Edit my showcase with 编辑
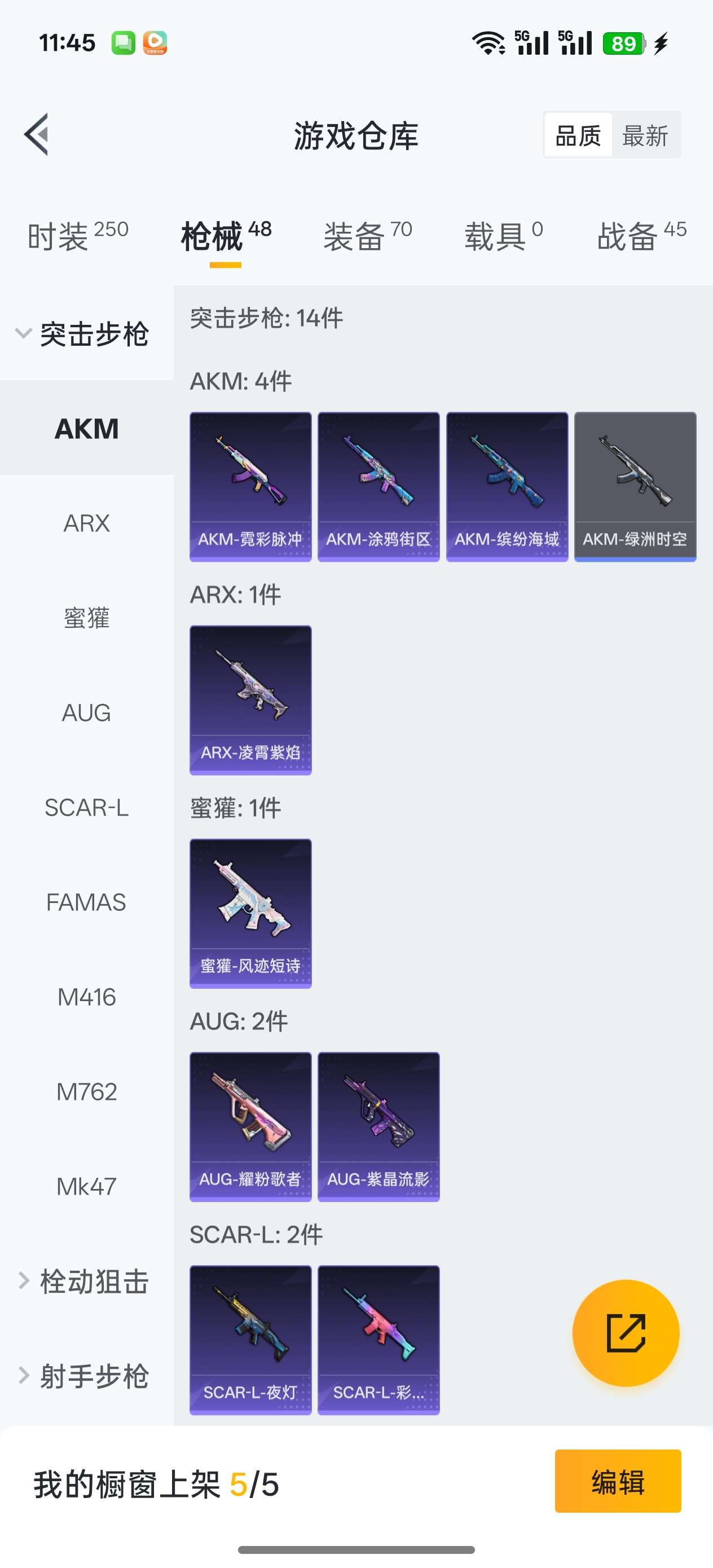 point(618,1481)
